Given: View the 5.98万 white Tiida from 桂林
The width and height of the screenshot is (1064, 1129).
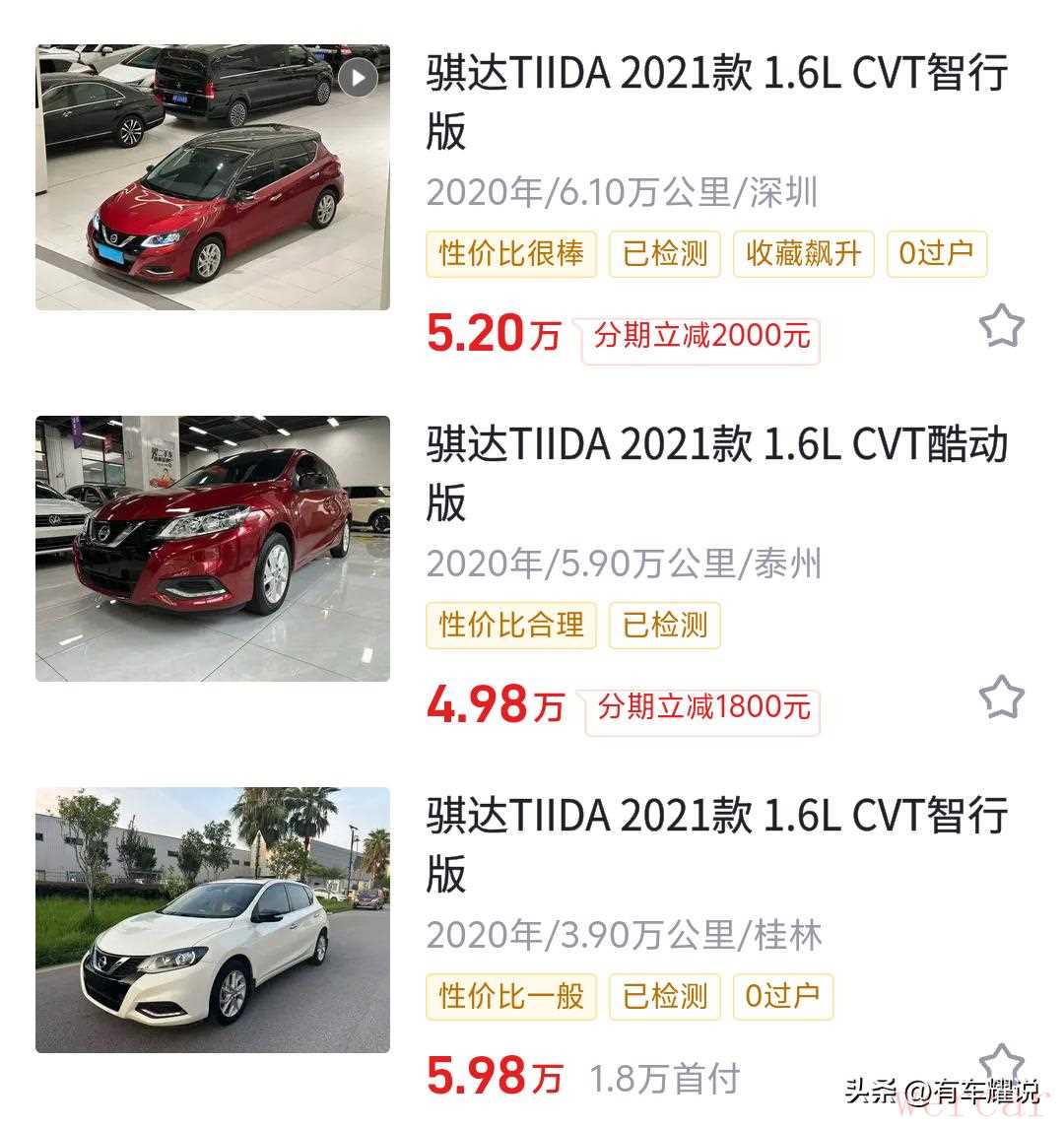Looking at the screenshot, I should pos(716,844).
